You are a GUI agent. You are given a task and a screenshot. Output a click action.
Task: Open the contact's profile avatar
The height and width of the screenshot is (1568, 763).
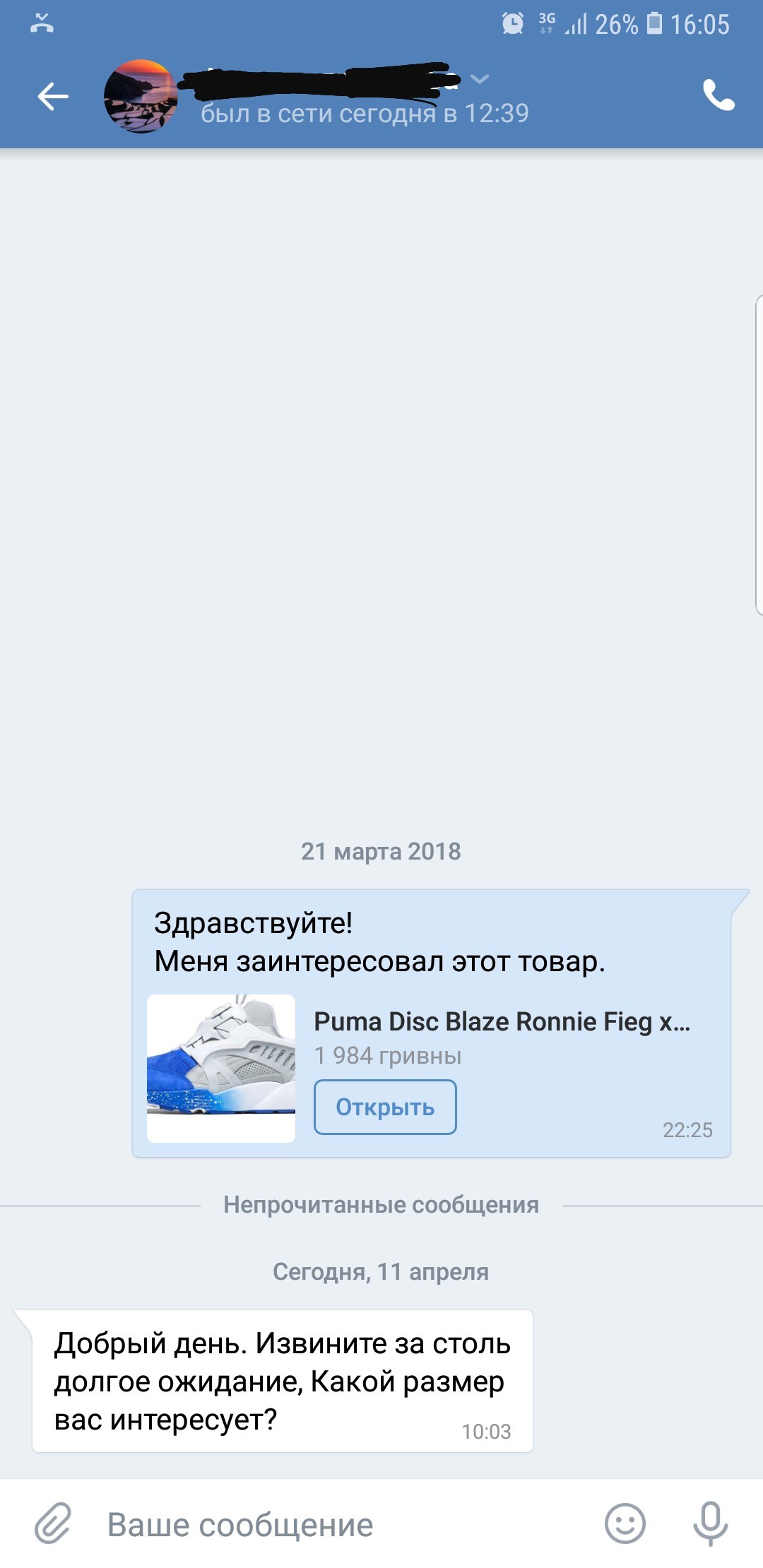[x=141, y=97]
